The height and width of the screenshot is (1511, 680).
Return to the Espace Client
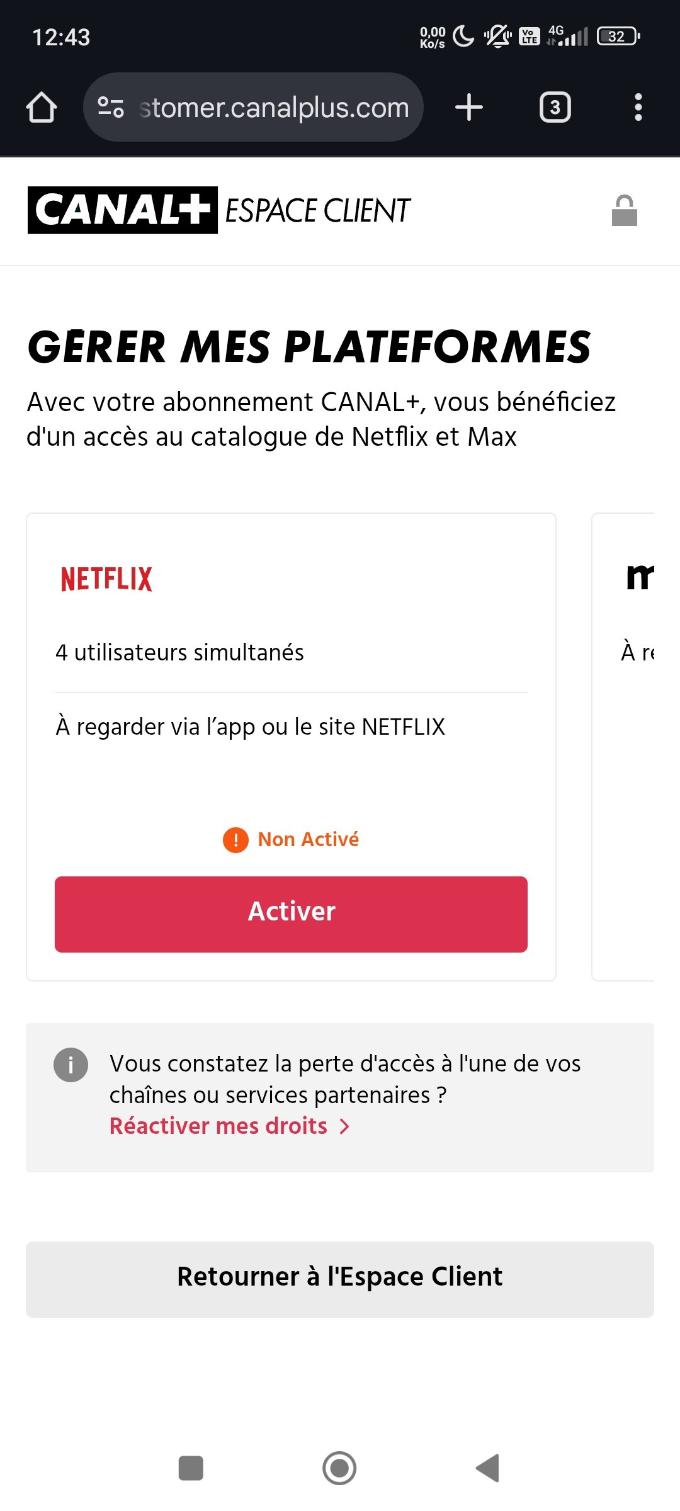click(340, 1279)
